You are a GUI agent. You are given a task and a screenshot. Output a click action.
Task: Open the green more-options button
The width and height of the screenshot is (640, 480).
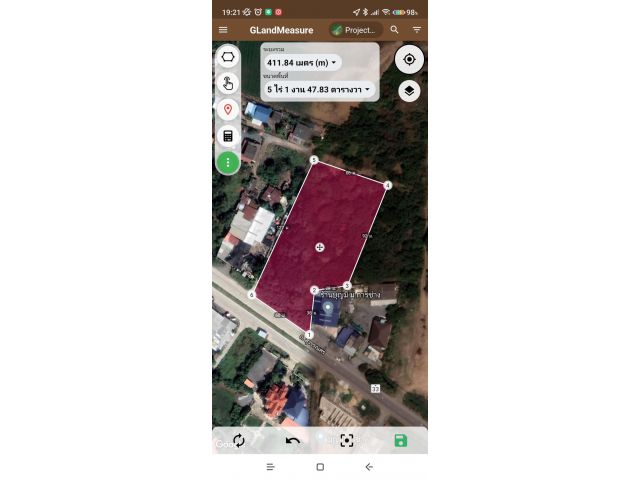pyautogui.click(x=228, y=161)
